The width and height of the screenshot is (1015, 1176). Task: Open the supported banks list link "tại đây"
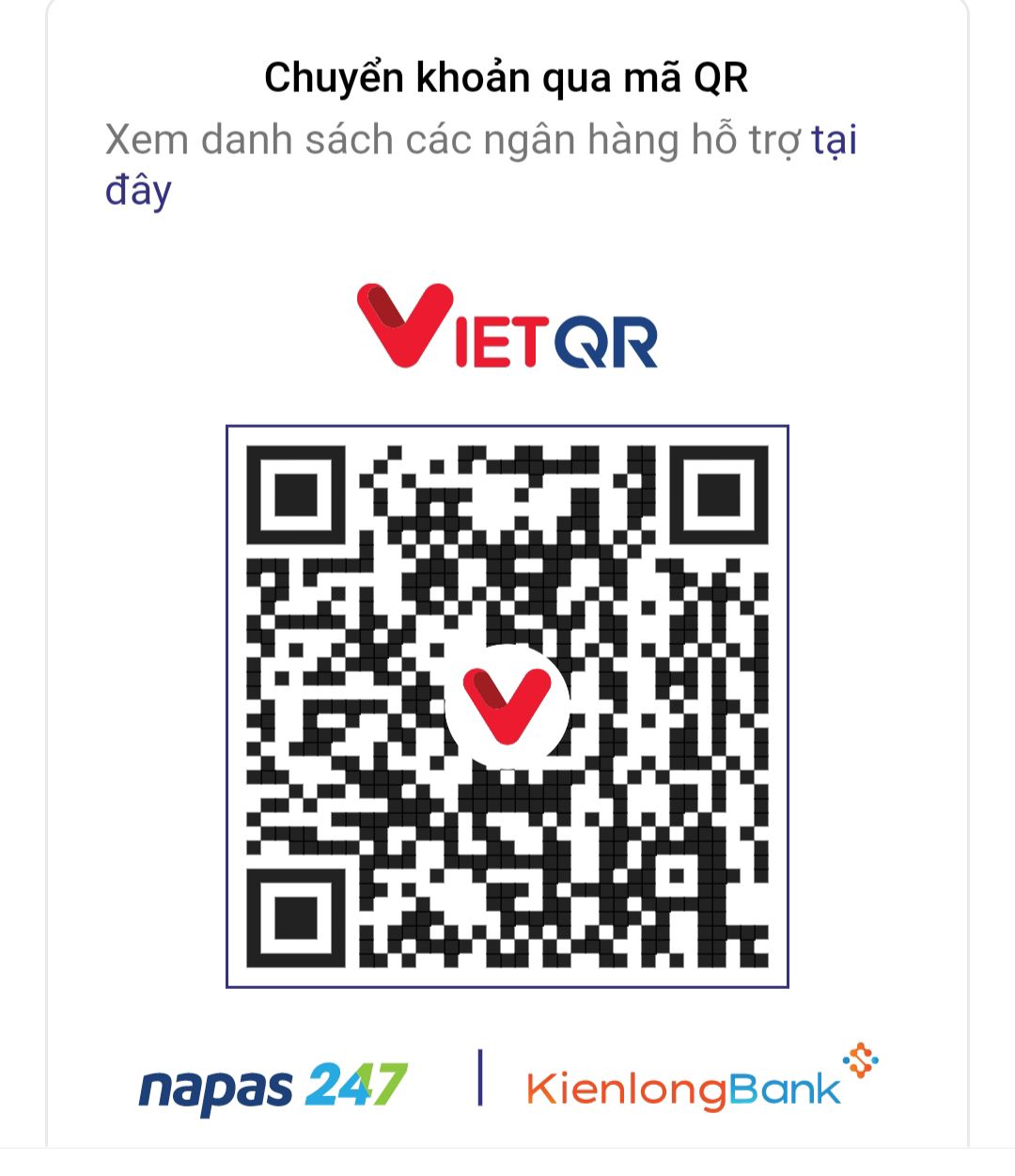[834, 141]
